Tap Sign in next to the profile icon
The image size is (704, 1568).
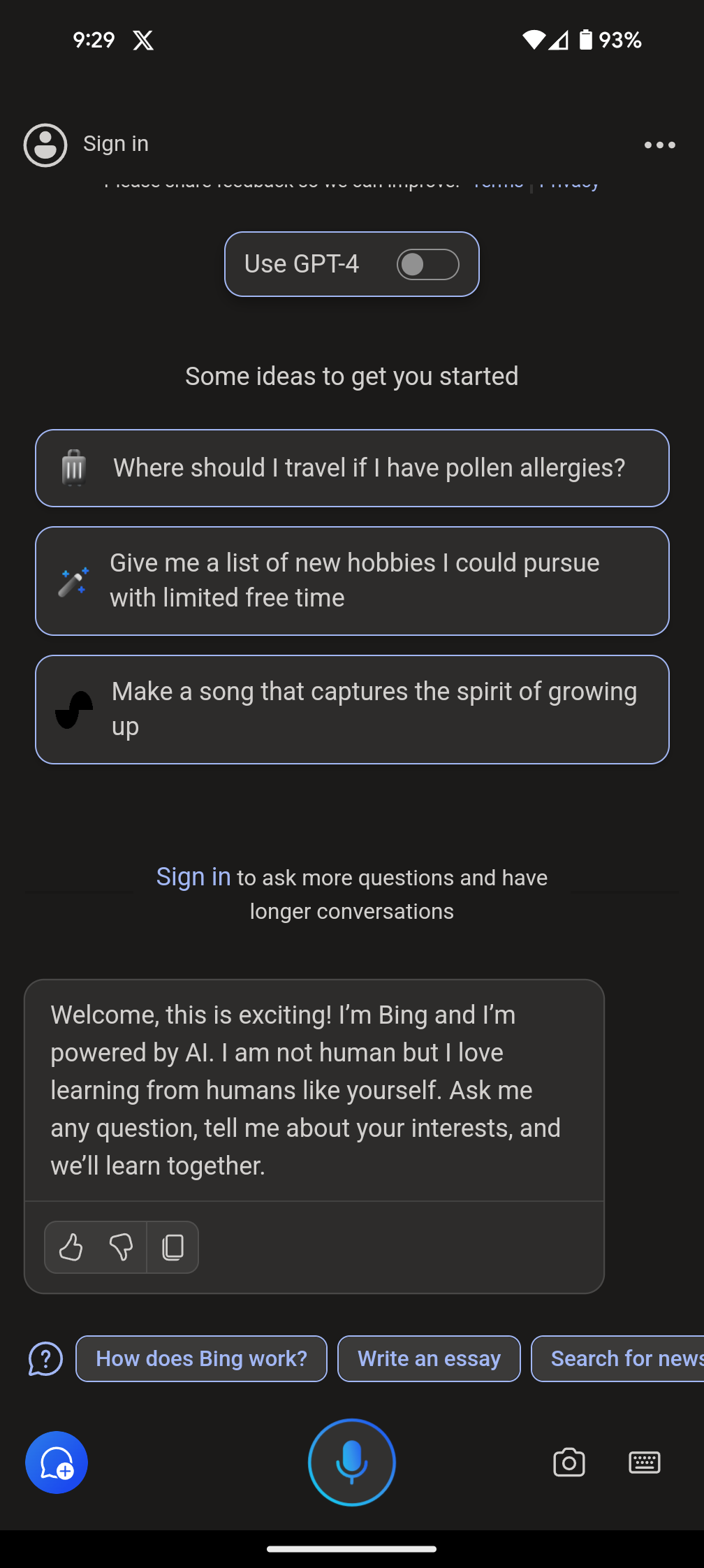(x=115, y=144)
